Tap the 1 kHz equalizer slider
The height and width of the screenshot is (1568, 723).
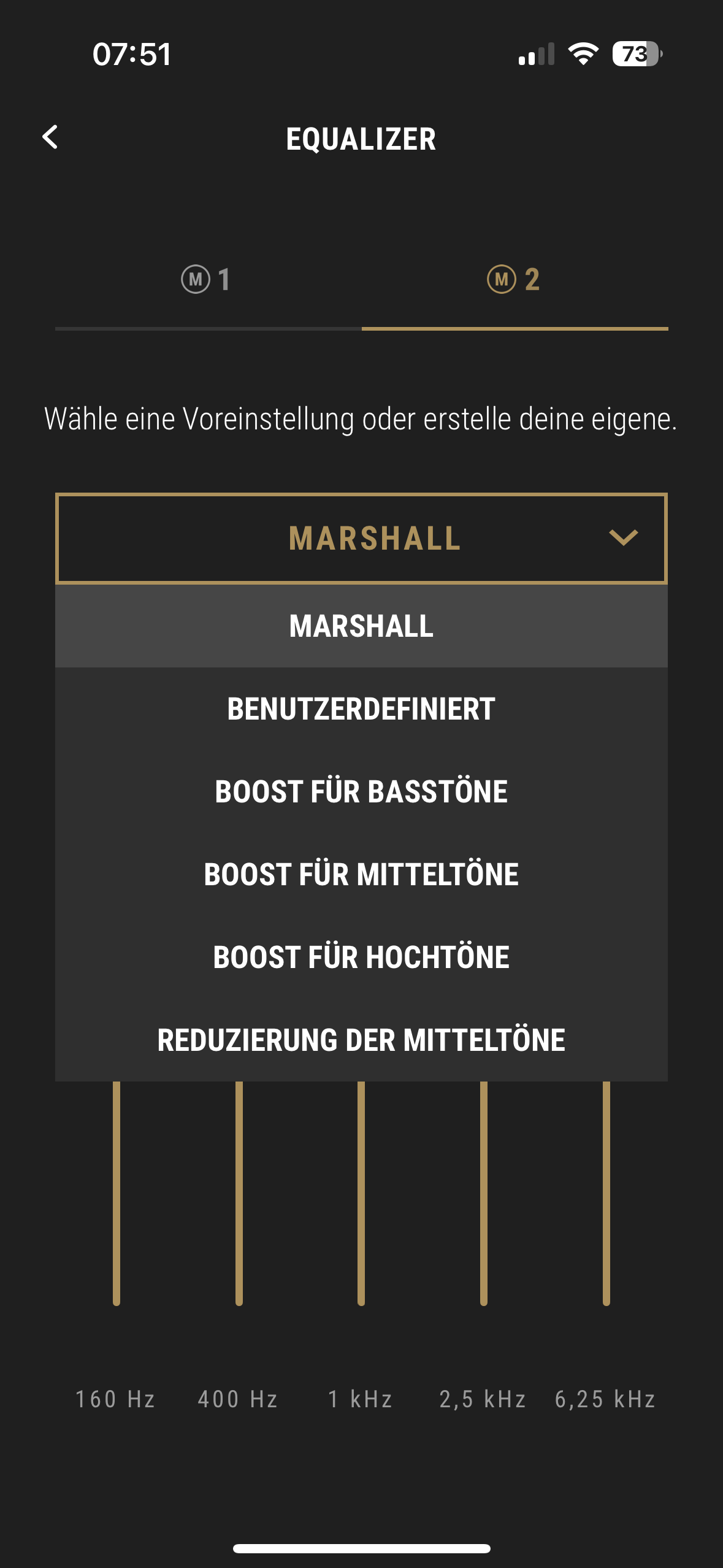361,1193
